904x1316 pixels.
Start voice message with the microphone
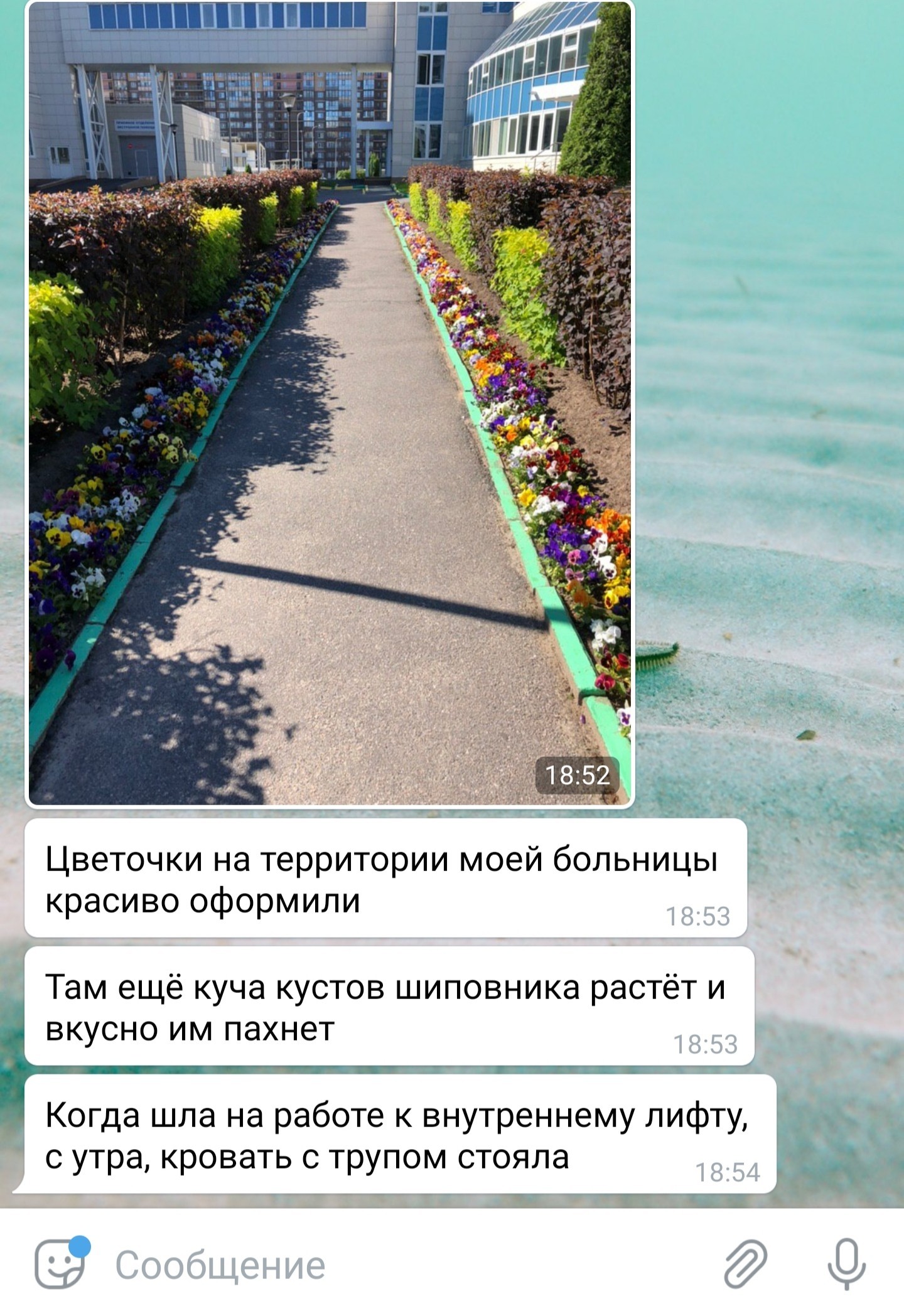point(846,1264)
